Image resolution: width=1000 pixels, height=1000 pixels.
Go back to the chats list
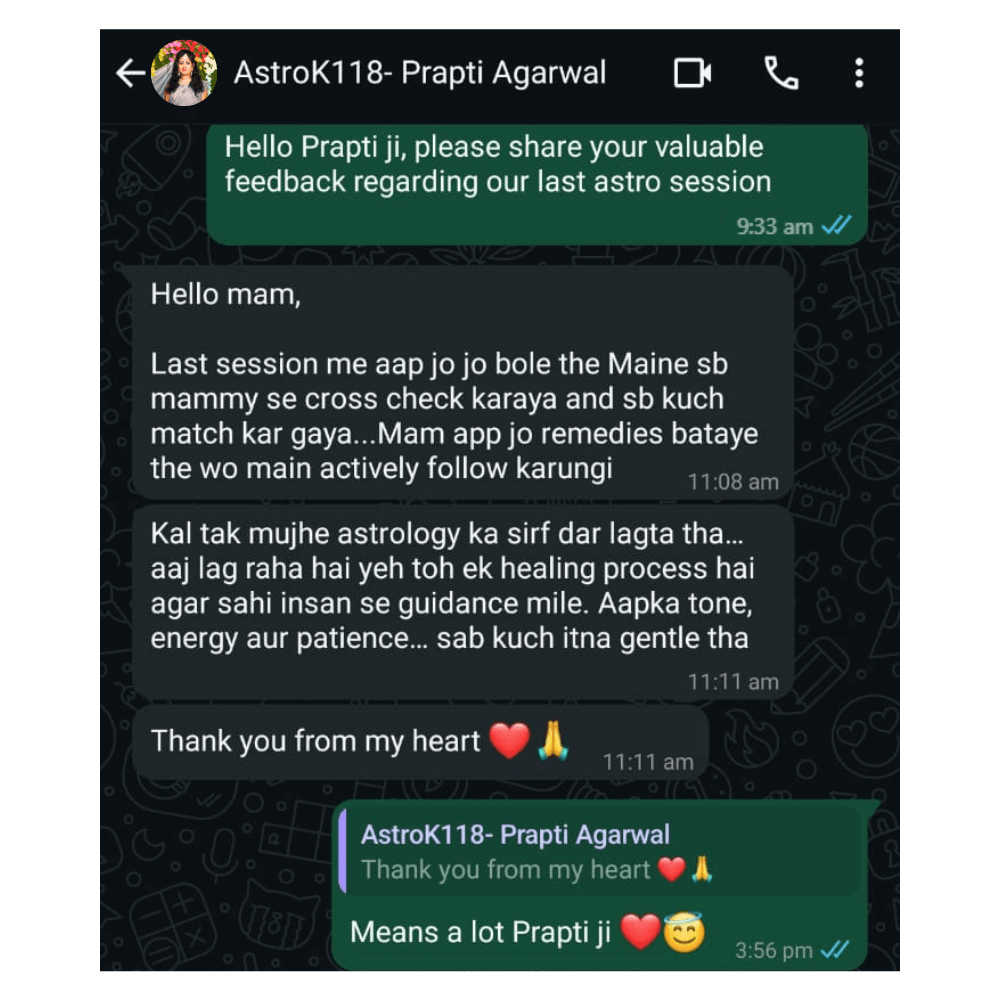click(x=130, y=73)
